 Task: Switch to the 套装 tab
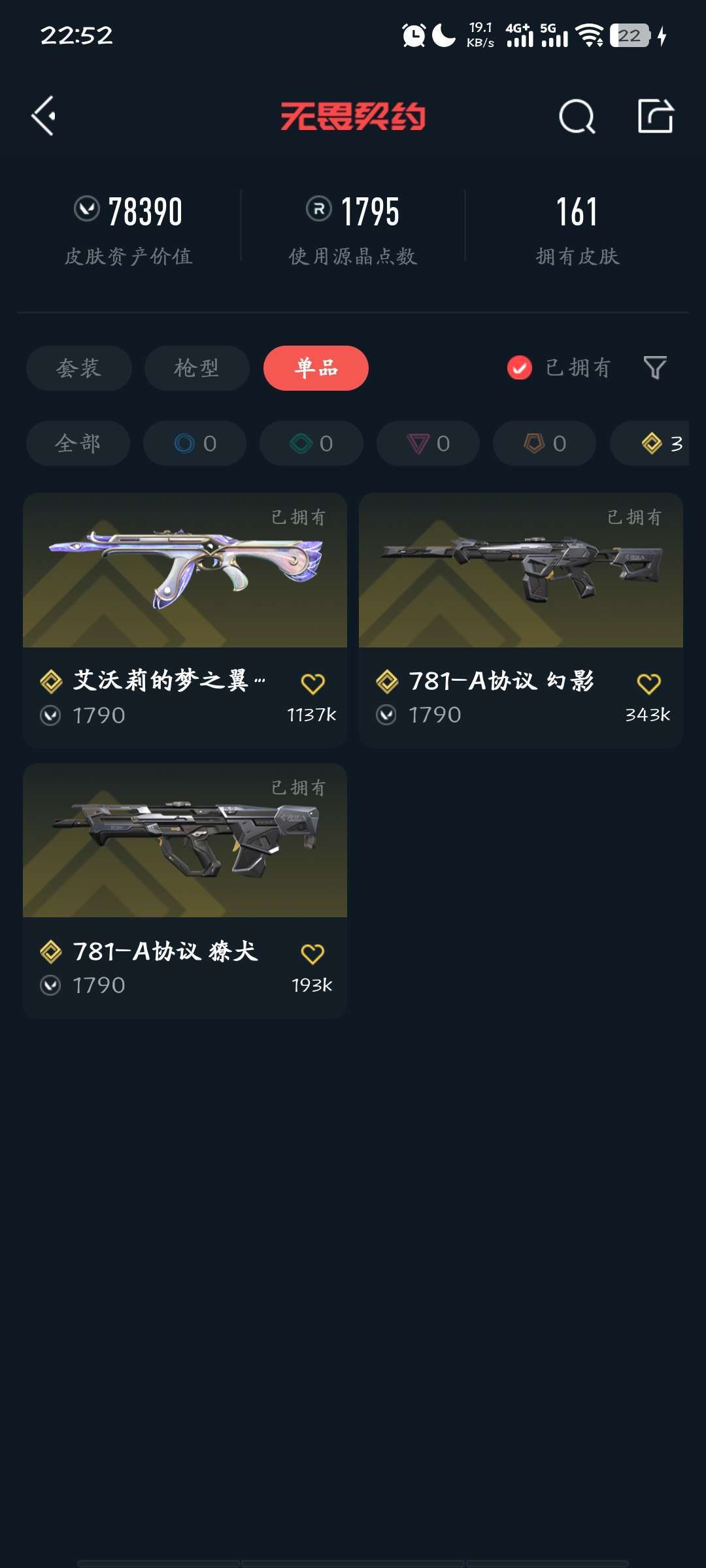coord(79,368)
